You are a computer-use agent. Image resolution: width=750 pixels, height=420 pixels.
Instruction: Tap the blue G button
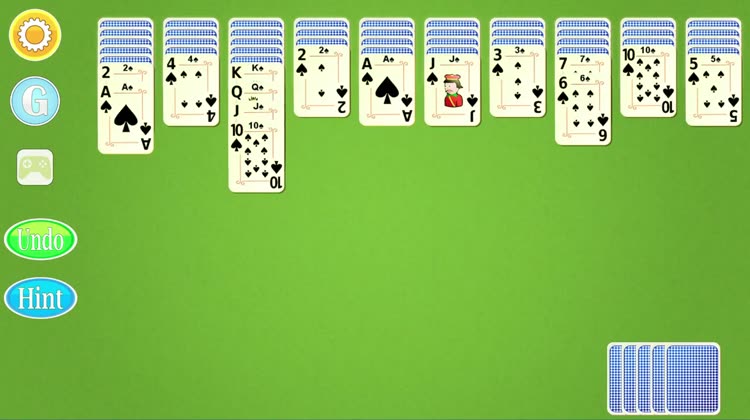[x=35, y=102]
